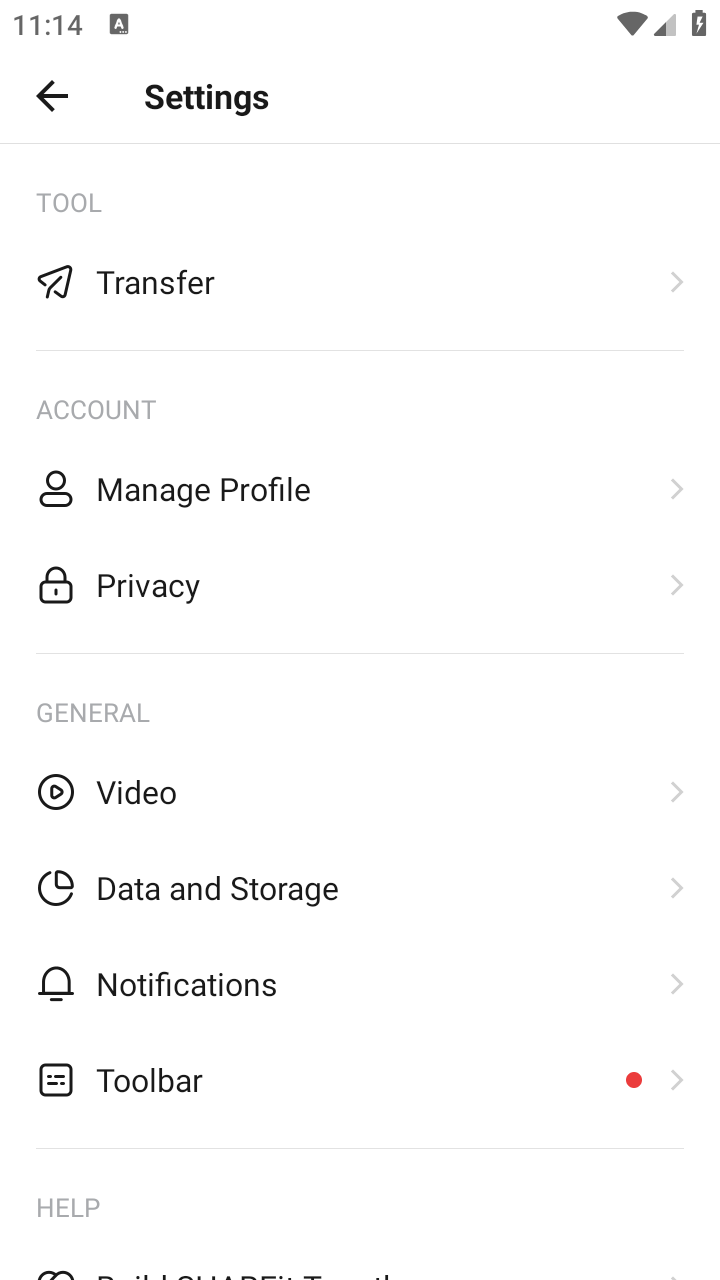Expand the Manage Profile chevron

point(676,489)
